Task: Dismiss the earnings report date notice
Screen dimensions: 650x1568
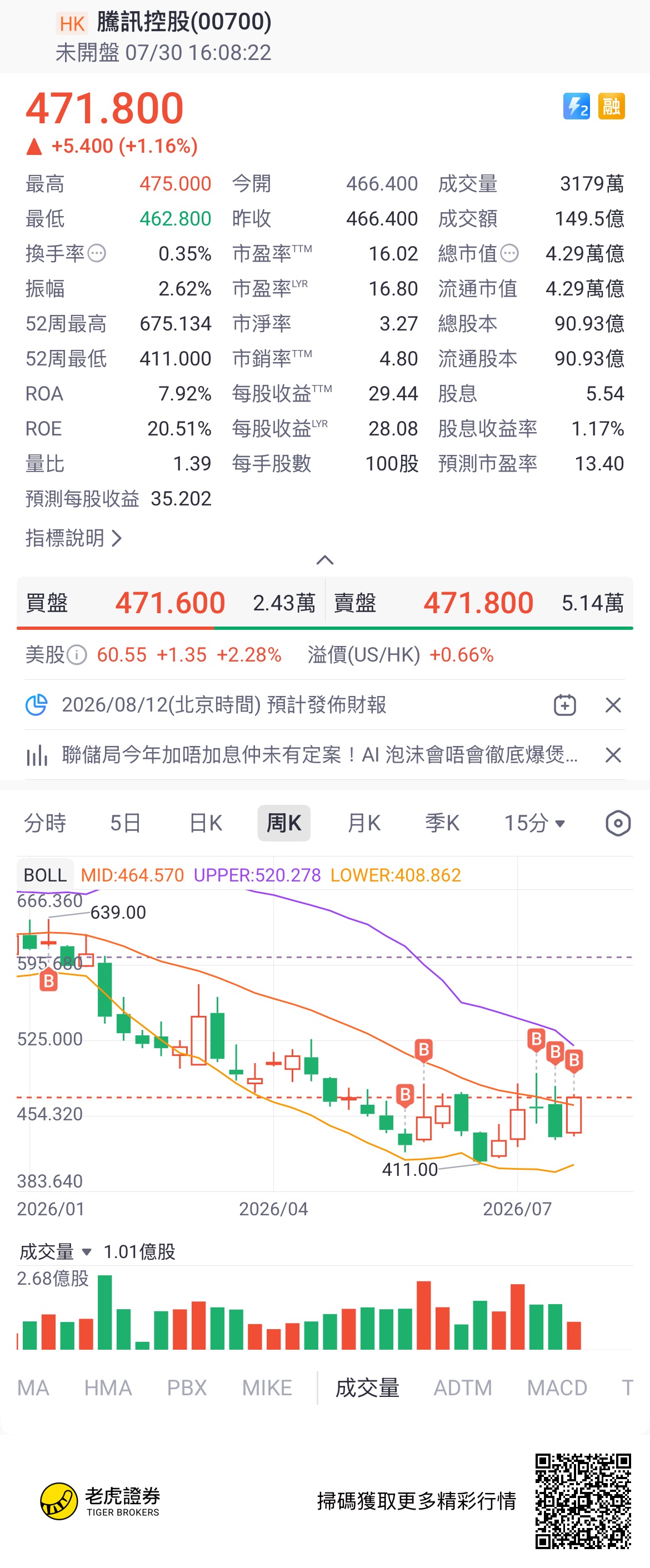Action: pyautogui.click(x=613, y=705)
